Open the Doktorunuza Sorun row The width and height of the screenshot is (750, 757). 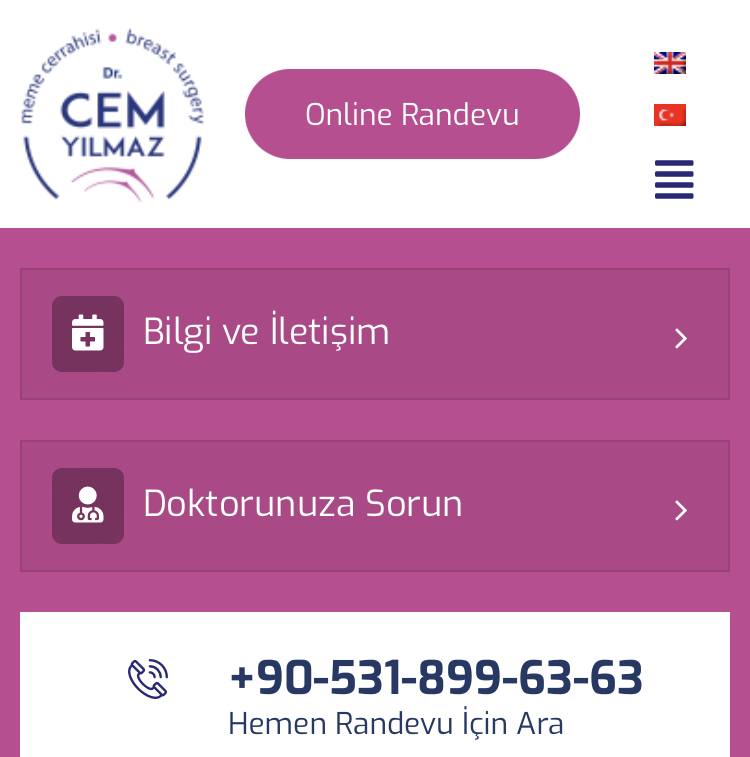375,506
